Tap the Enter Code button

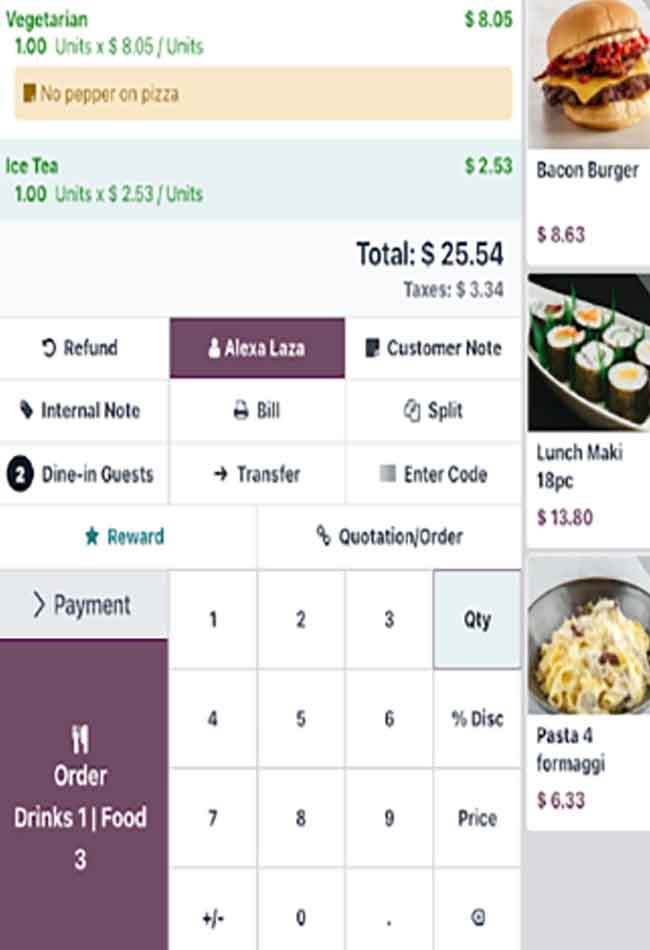click(x=433, y=474)
